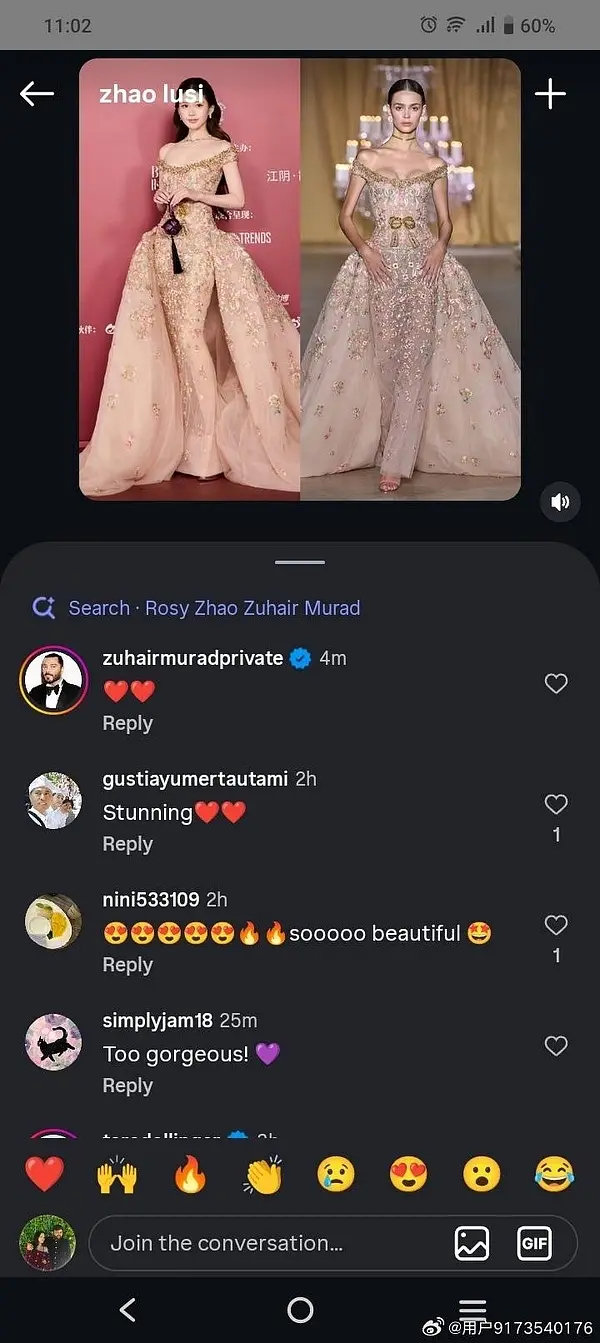
Task: Reply to nini533109's comment
Action: click(127, 965)
